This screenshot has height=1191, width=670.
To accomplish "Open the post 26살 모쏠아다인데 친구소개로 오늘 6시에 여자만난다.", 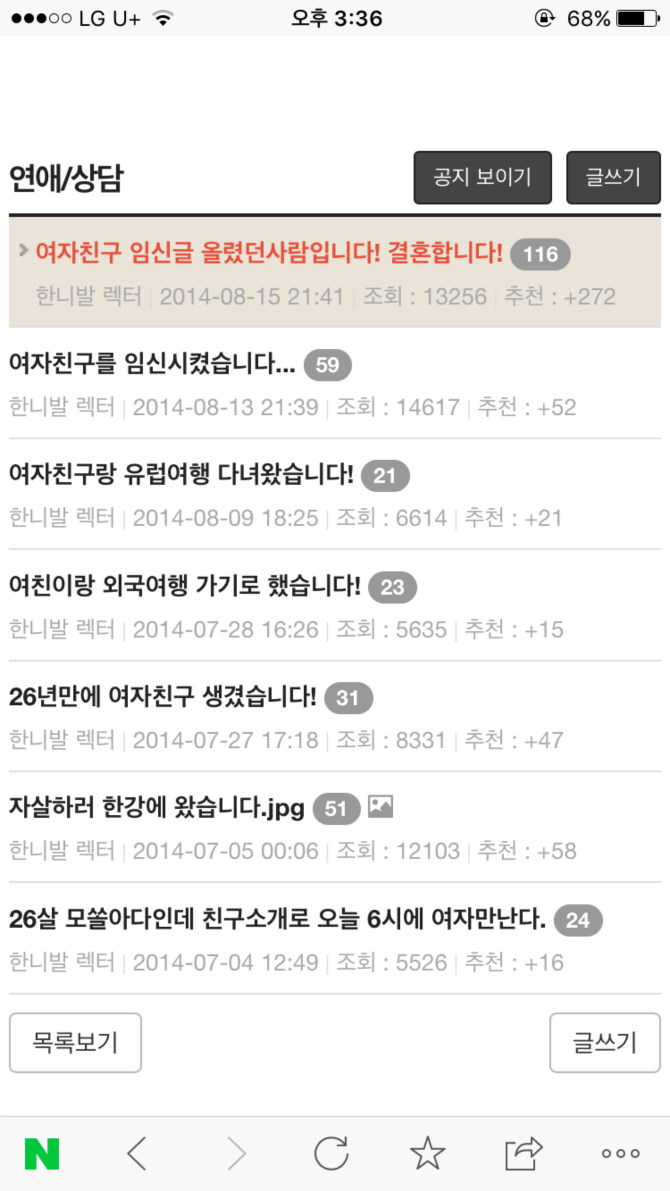I will tap(277, 919).
